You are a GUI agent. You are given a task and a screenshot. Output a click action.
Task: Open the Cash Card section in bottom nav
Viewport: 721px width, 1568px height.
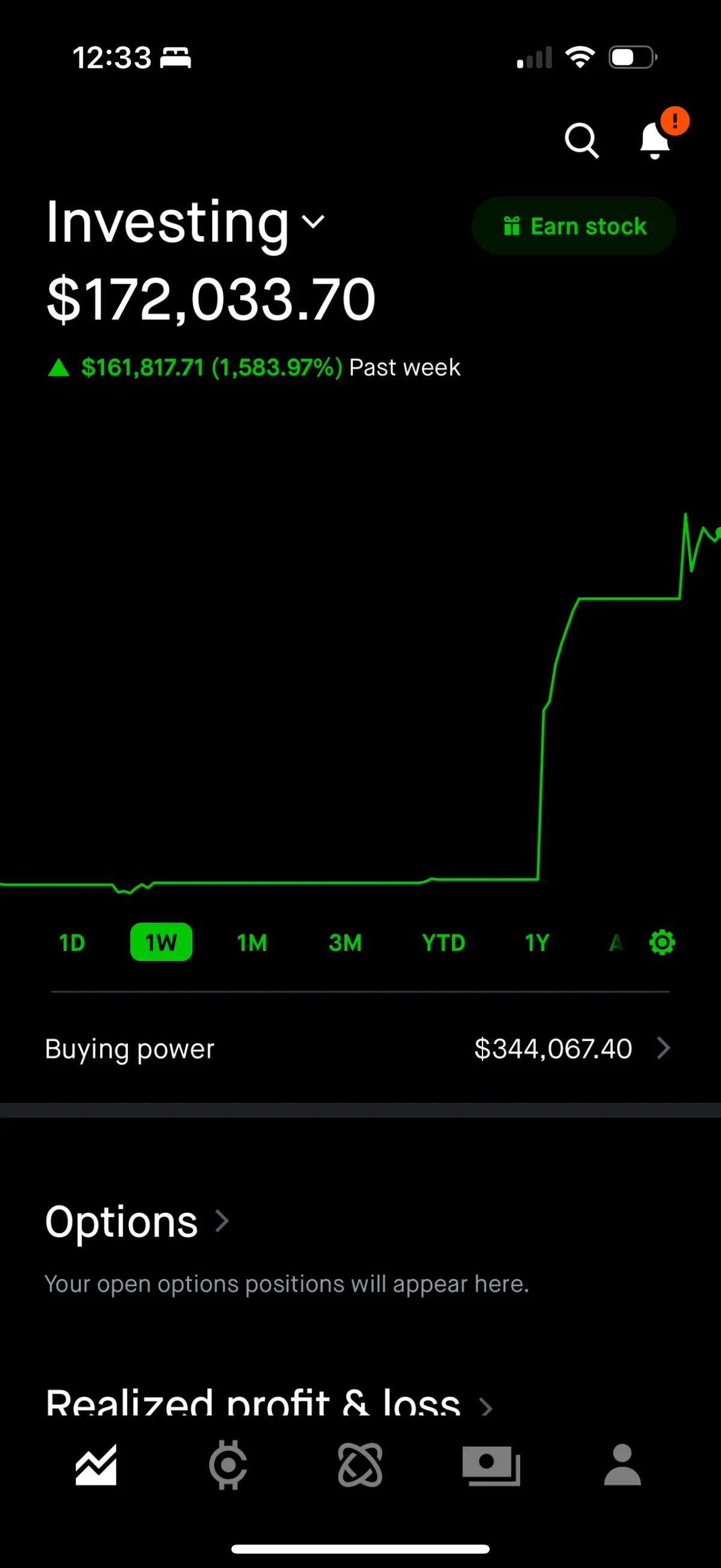pyautogui.click(x=491, y=1465)
